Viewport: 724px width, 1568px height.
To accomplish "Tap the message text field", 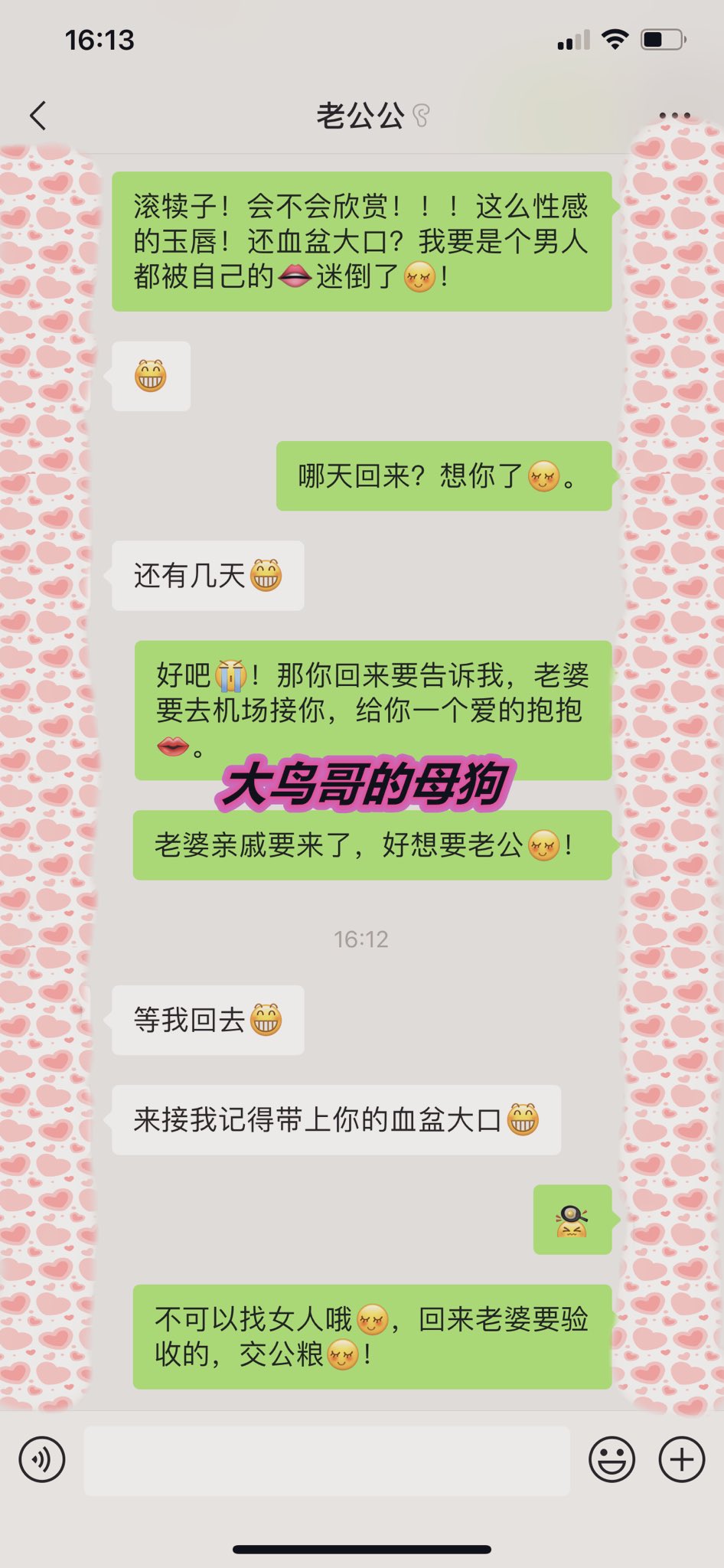I will click(327, 1460).
